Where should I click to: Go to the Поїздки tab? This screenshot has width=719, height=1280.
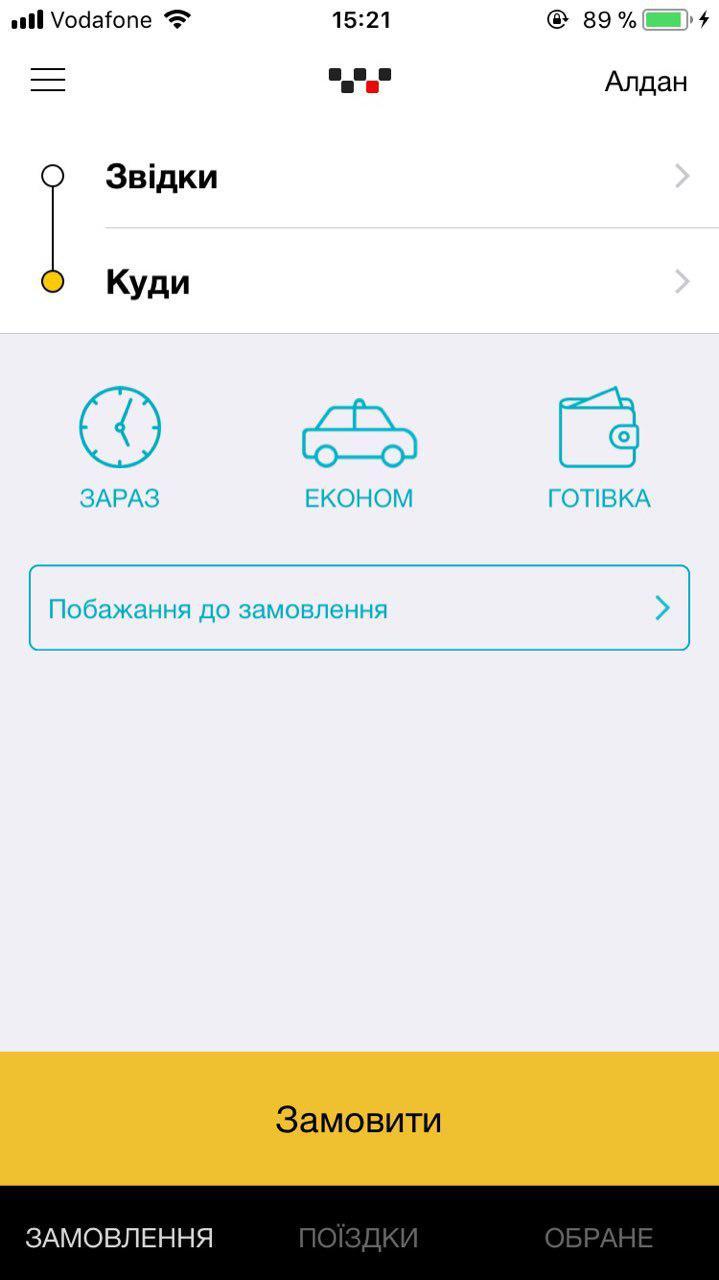358,1238
